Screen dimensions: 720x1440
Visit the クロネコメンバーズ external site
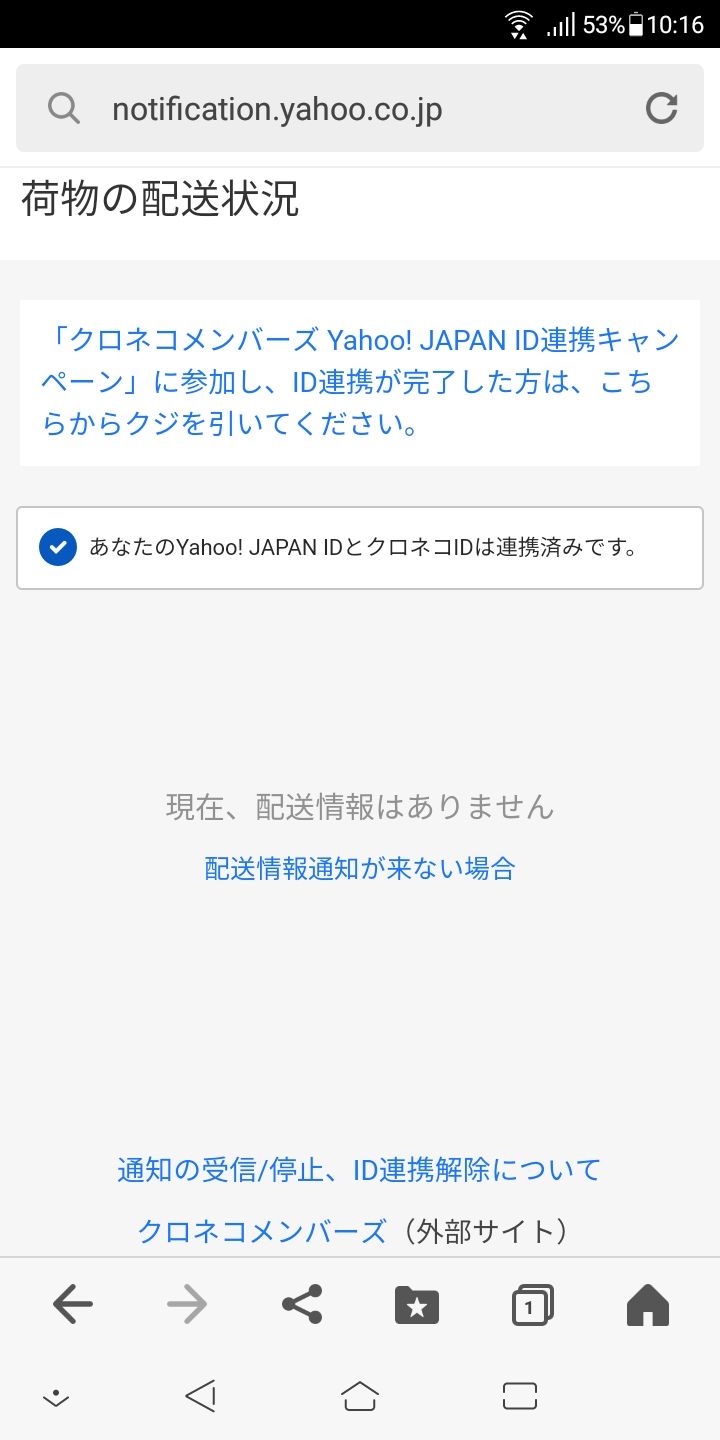[x=262, y=1231]
